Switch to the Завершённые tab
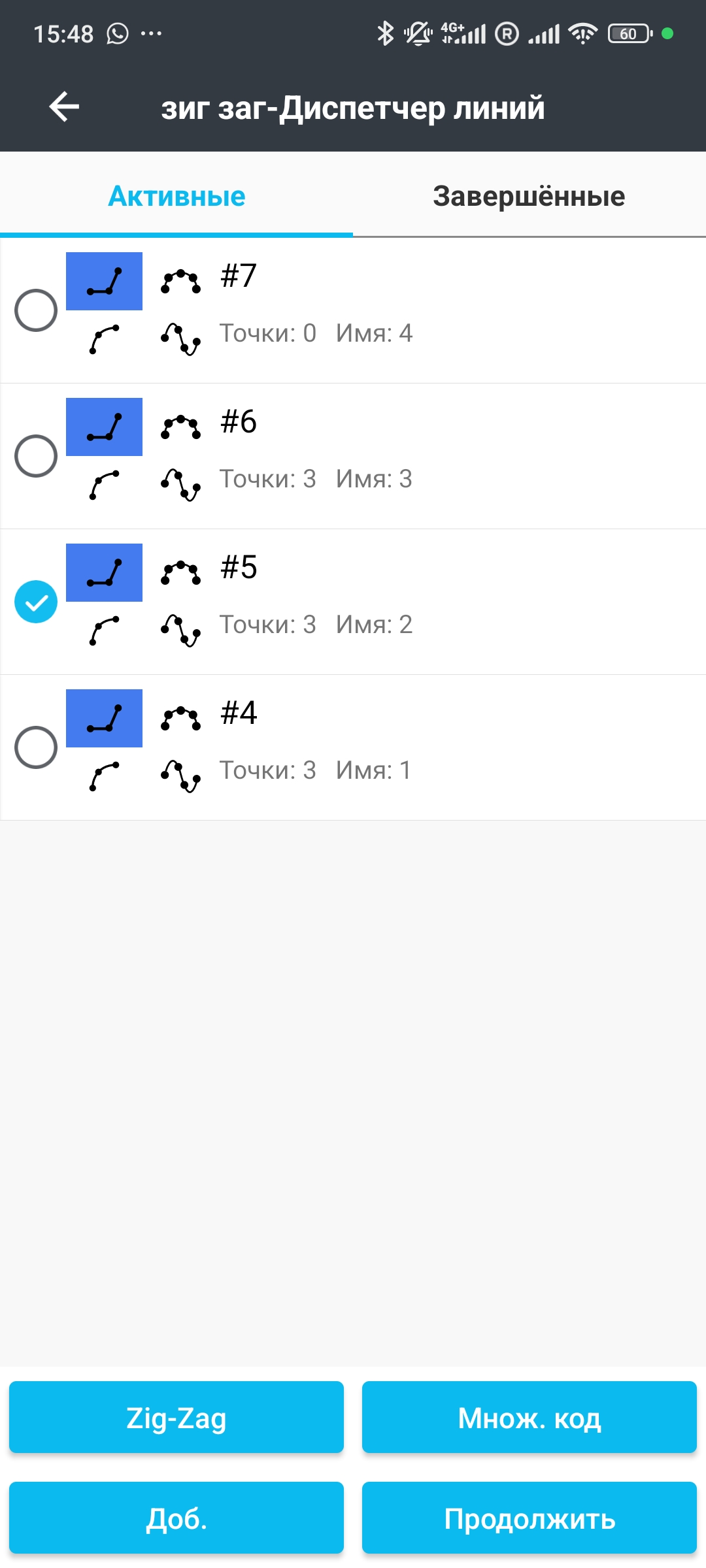Viewport: 706px width, 1568px height. pos(529,196)
